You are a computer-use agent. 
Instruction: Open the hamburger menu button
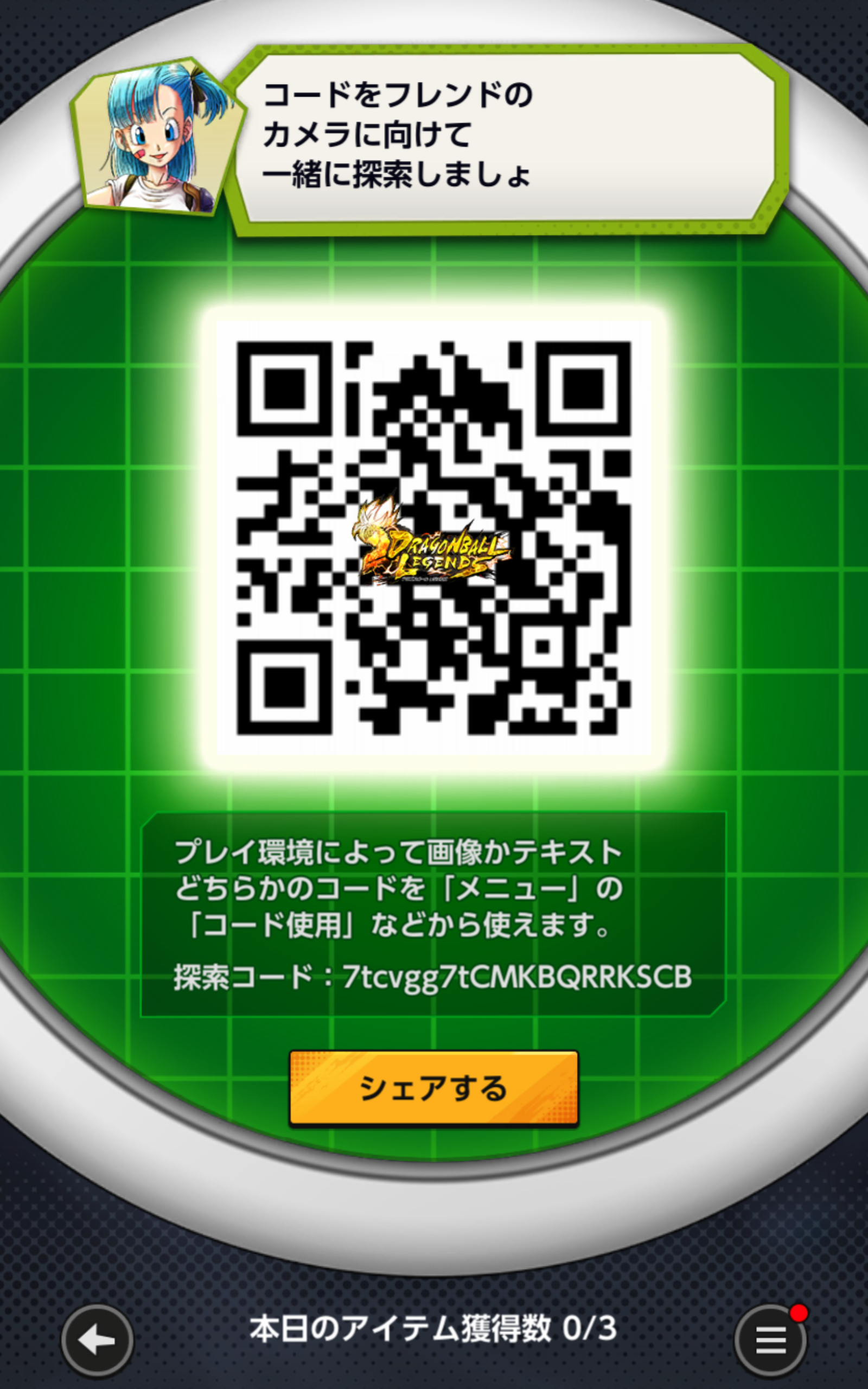(770, 1340)
